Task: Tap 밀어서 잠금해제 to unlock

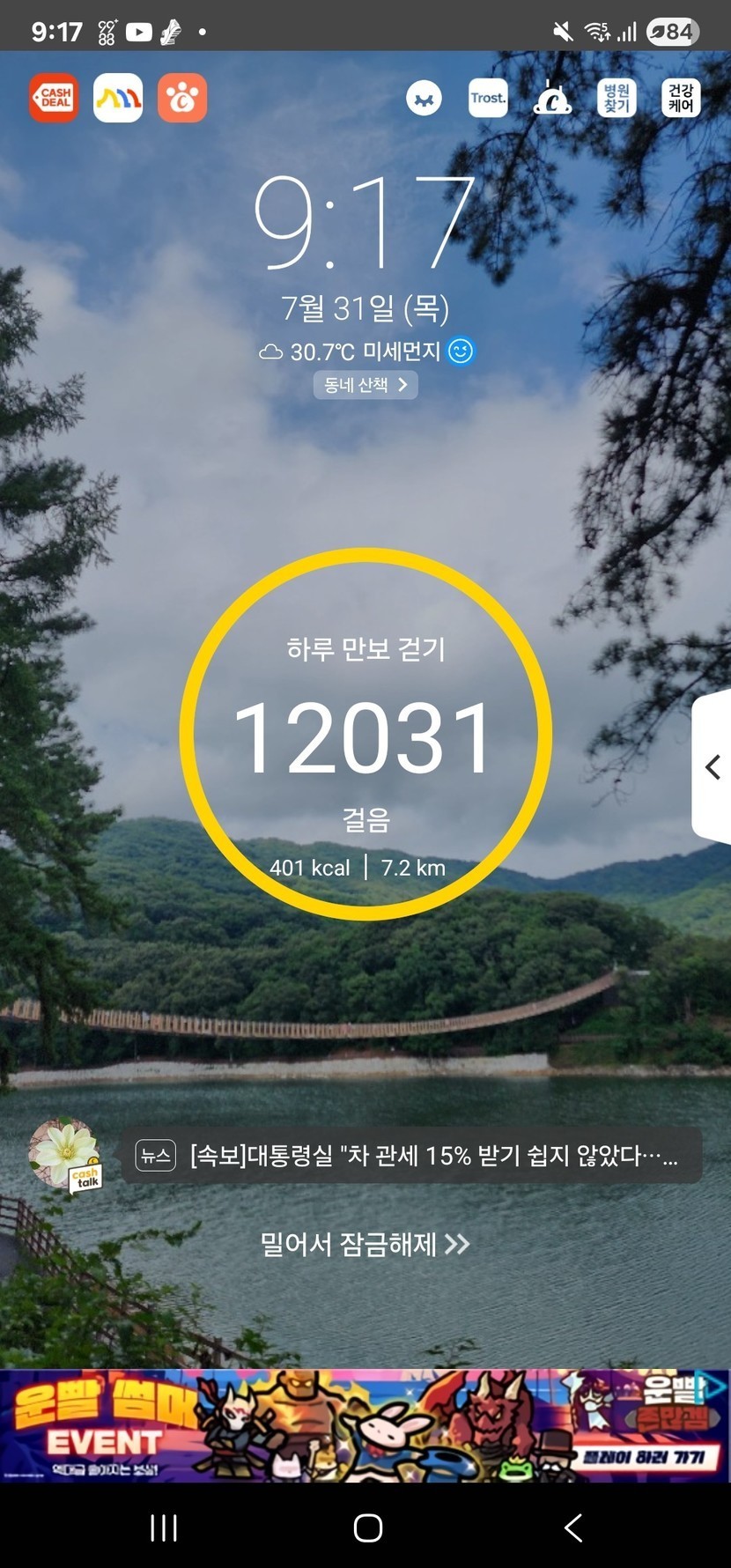Action: pos(365,1244)
